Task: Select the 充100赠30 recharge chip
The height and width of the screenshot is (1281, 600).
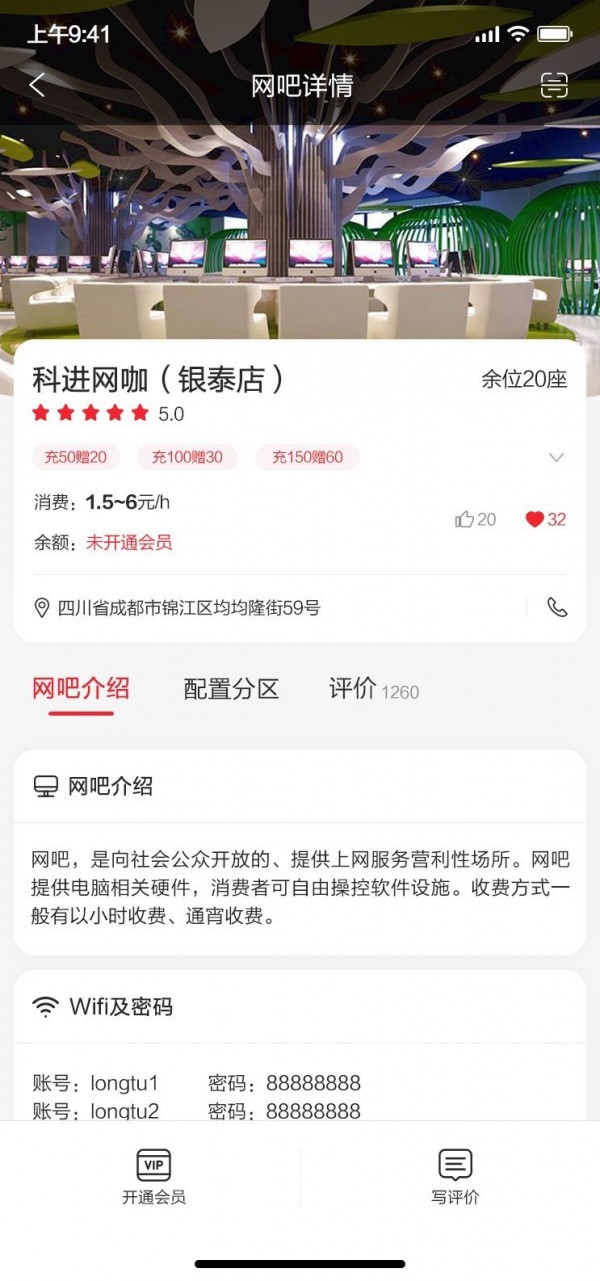Action: [187, 458]
